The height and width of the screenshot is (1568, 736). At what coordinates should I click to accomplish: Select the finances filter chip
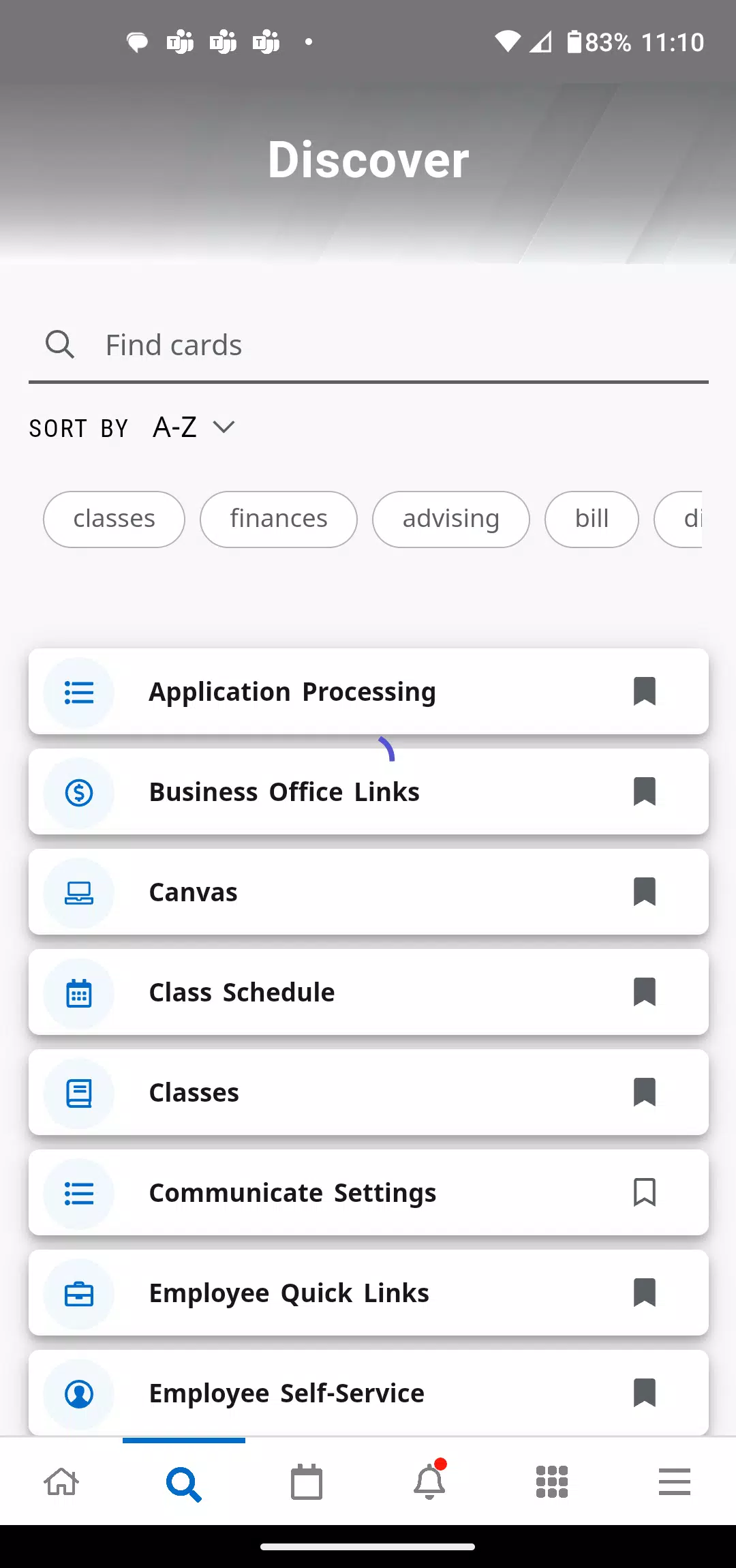point(279,519)
